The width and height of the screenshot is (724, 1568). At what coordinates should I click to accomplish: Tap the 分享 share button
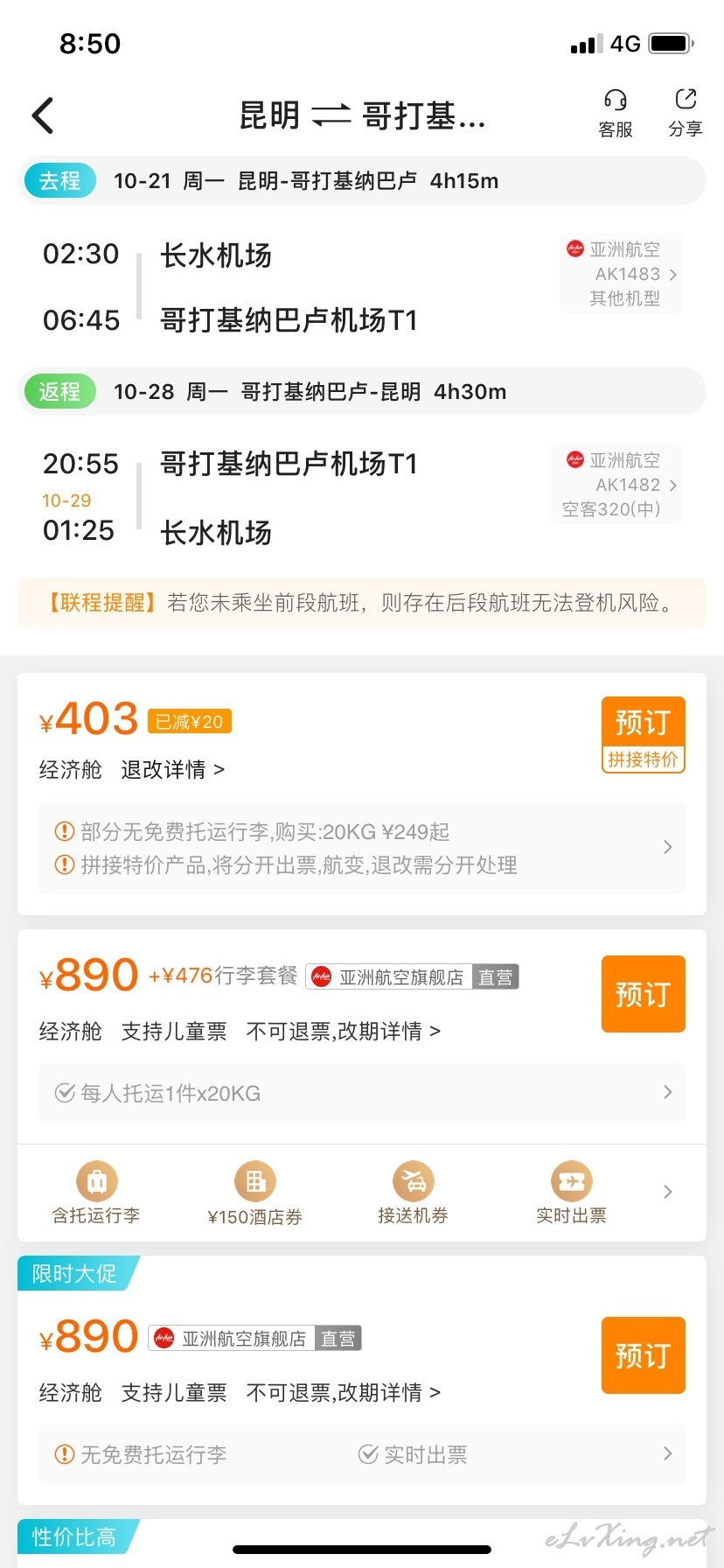tap(686, 114)
